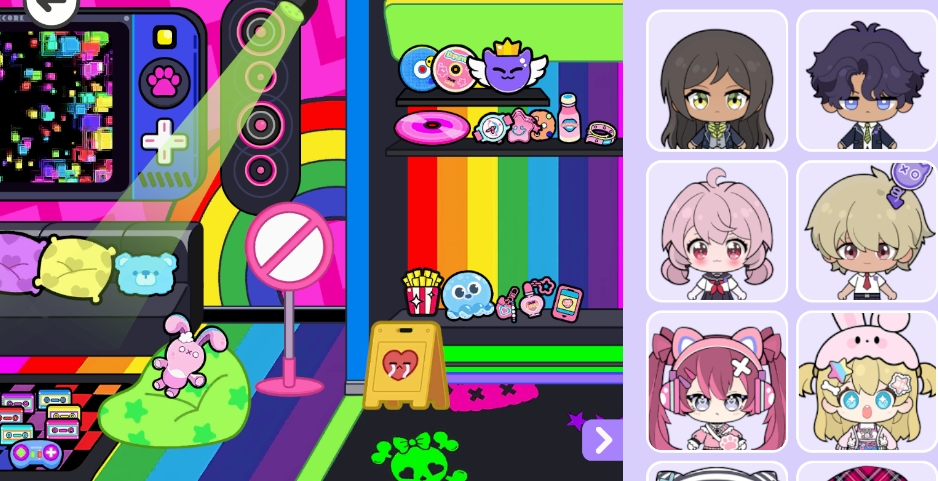This screenshot has height=481, width=938.
Task: Choose the pink-haired girl with twin tails
Action: [716, 231]
